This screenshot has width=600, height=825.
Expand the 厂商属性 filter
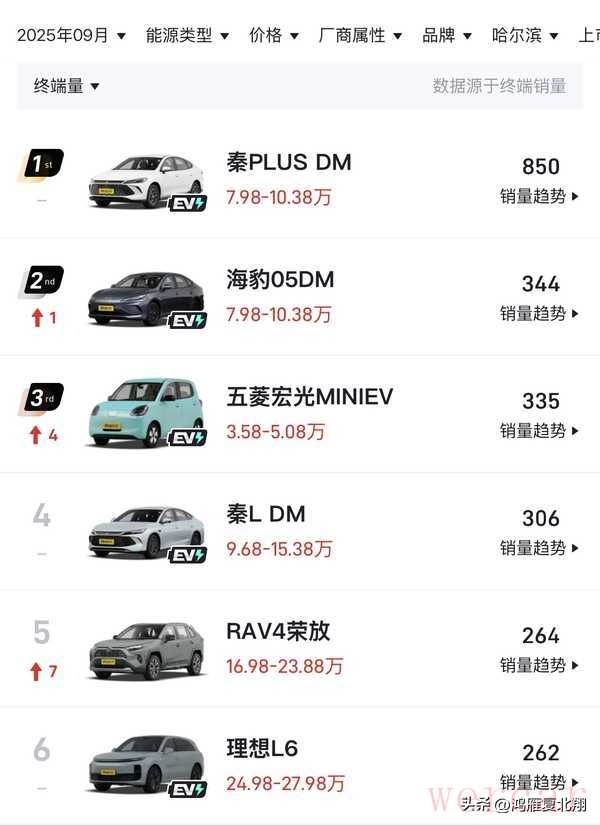(359, 35)
